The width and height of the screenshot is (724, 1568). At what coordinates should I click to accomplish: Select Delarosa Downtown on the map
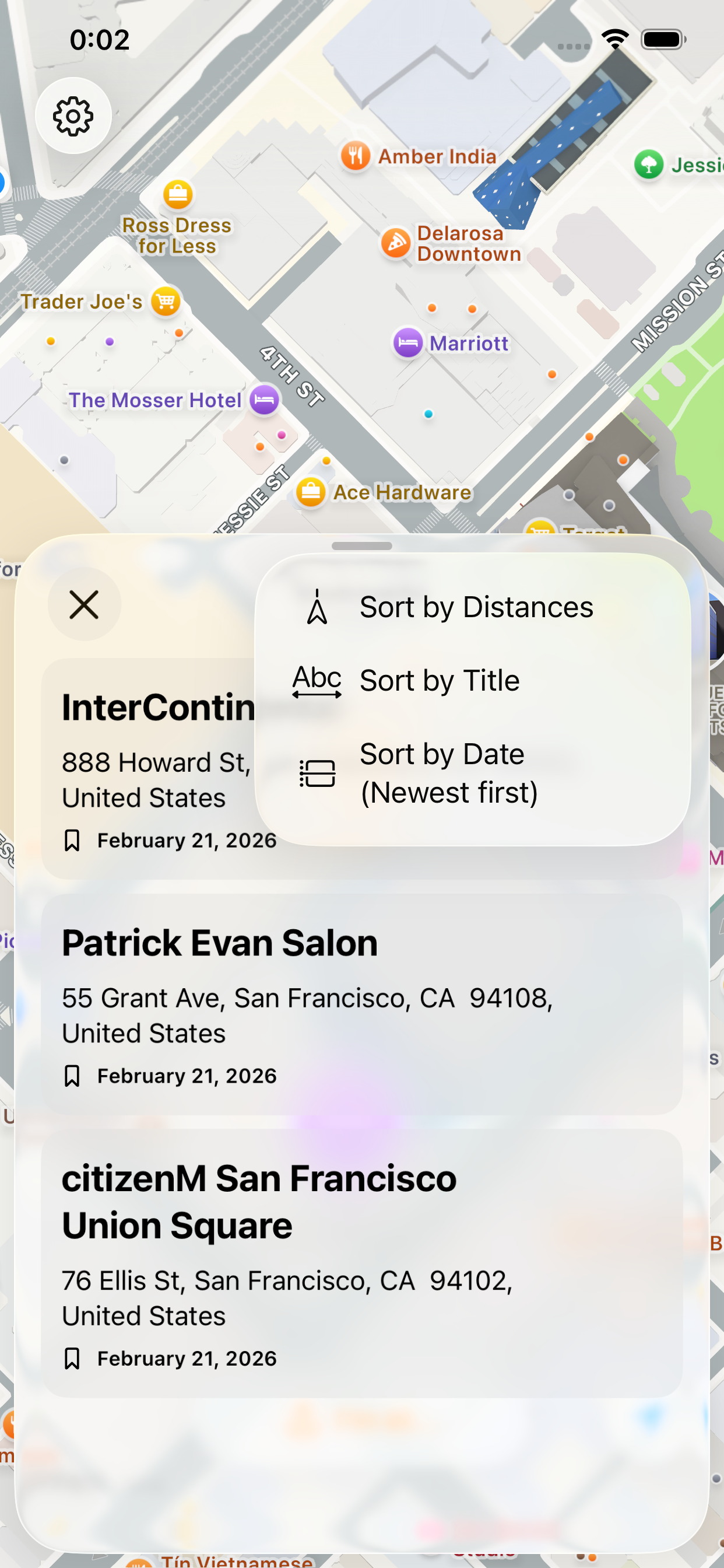click(396, 243)
